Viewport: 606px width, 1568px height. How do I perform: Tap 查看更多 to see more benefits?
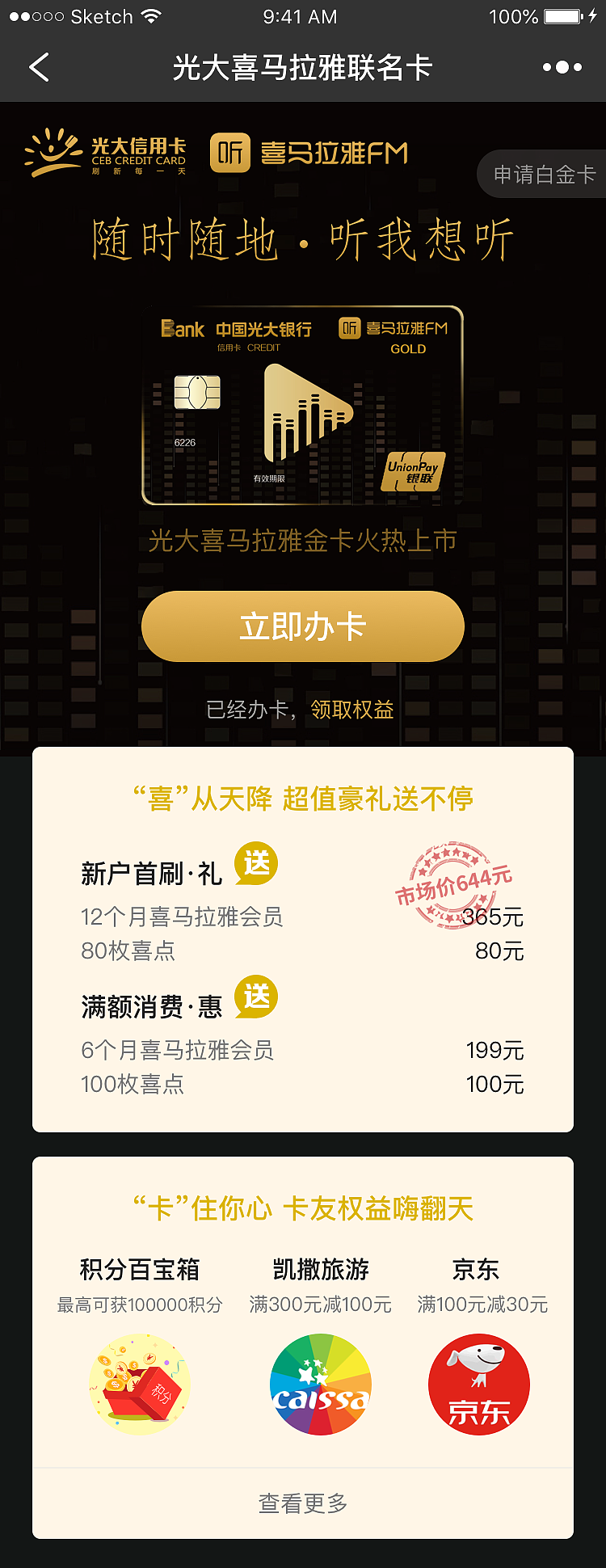point(303,1503)
